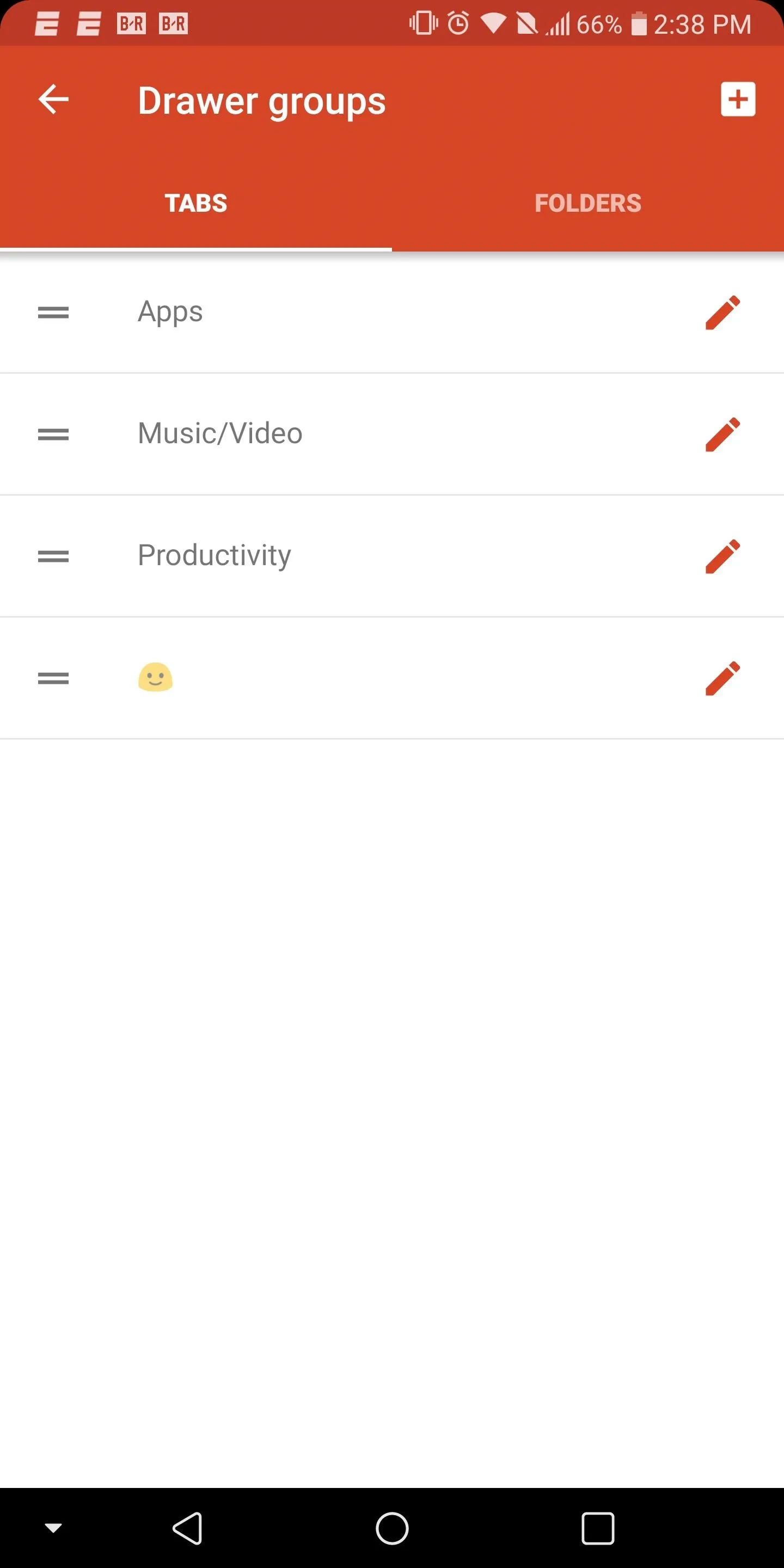This screenshot has width=784, height=1568.
Task: Open recent apps from navigation bar
Action: tap(598, 1528)
